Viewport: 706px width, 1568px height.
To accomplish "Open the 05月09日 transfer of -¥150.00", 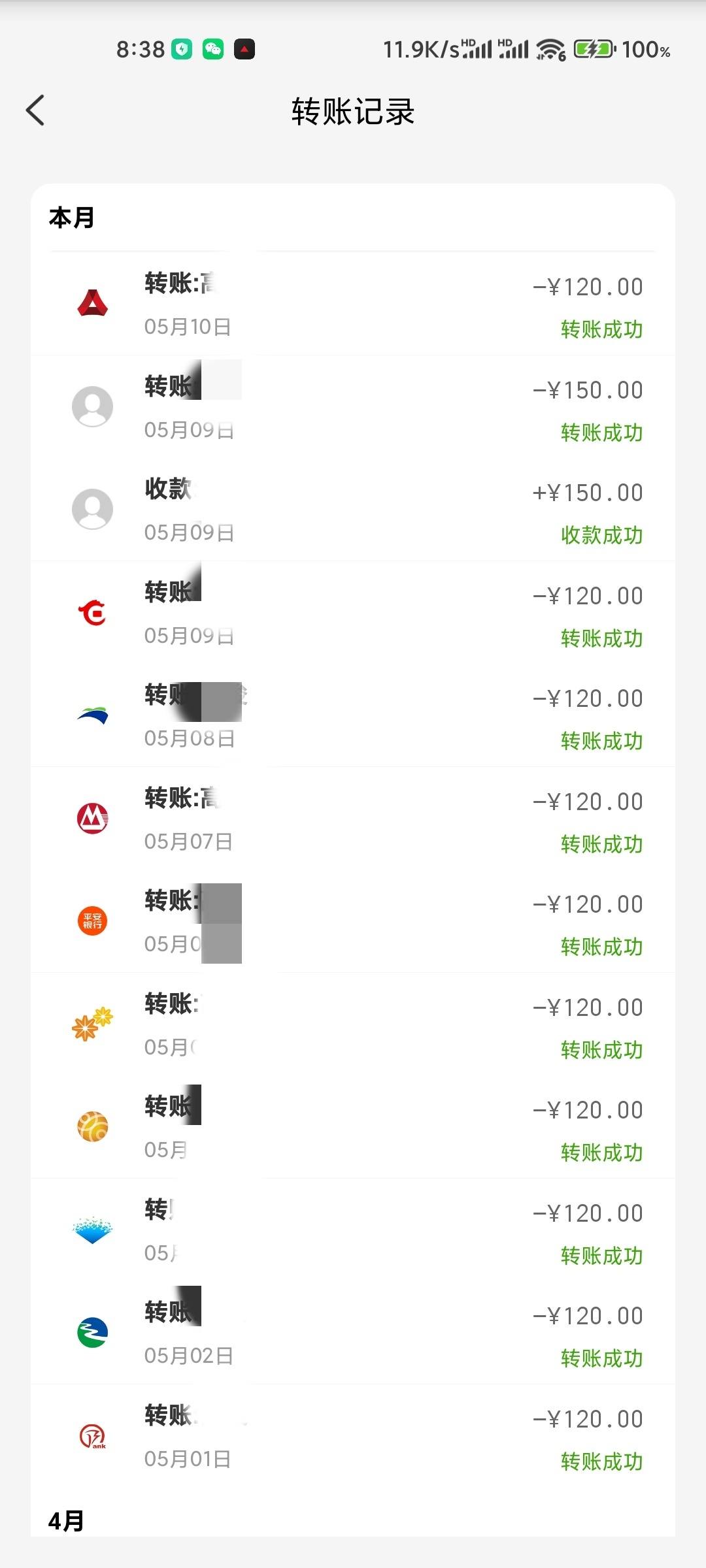I will tap(353, 407).
